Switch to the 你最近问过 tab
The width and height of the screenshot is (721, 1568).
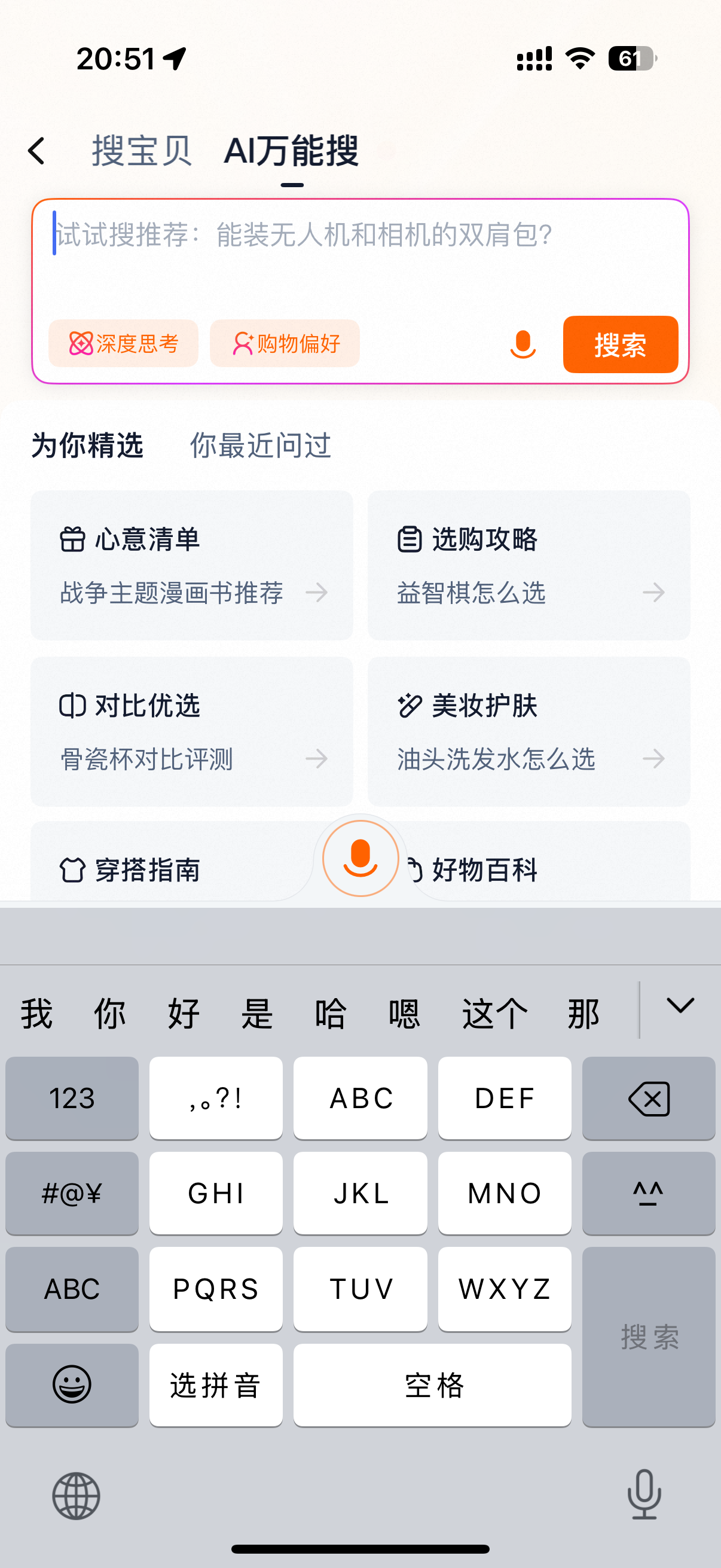(x=261, y=446)
